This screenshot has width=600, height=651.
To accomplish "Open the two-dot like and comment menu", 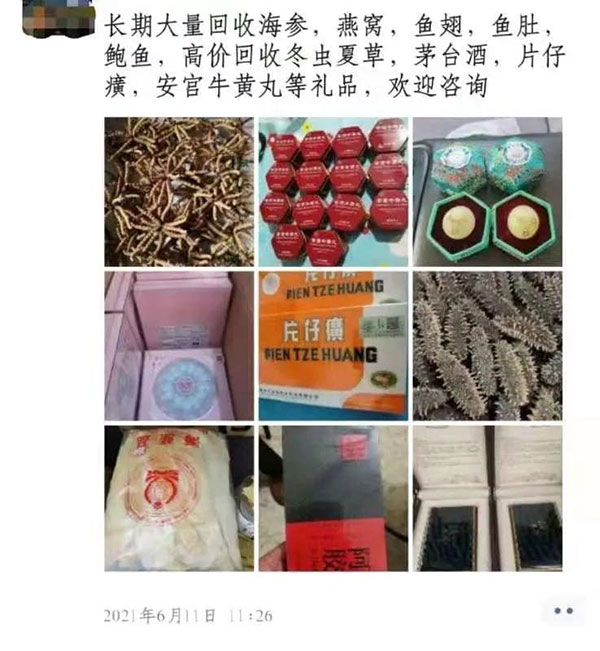I will 563,611.
